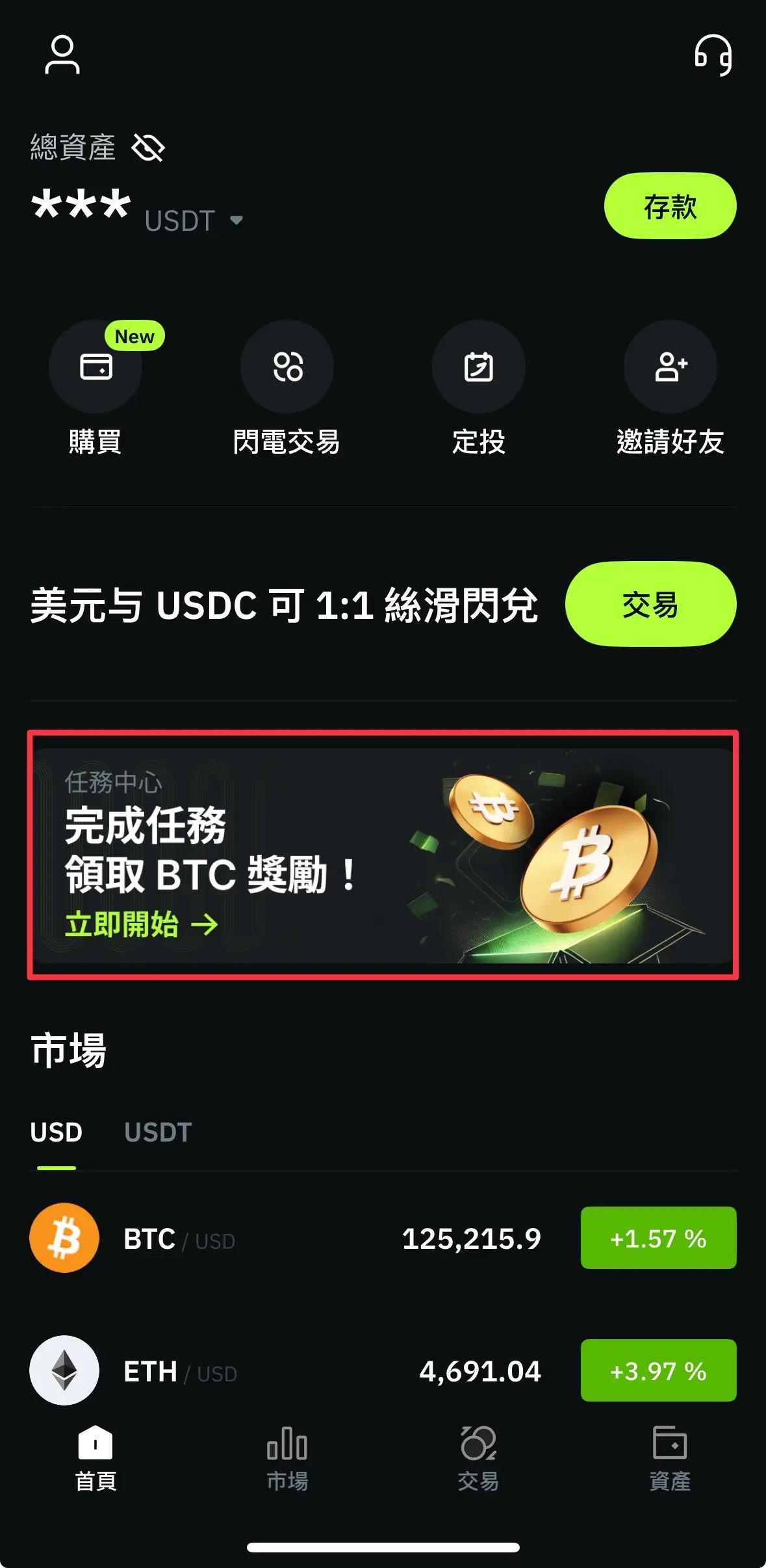Switch to the USDT market tab
Screen dimensions: 766x1568
(x=158, y=1132)
